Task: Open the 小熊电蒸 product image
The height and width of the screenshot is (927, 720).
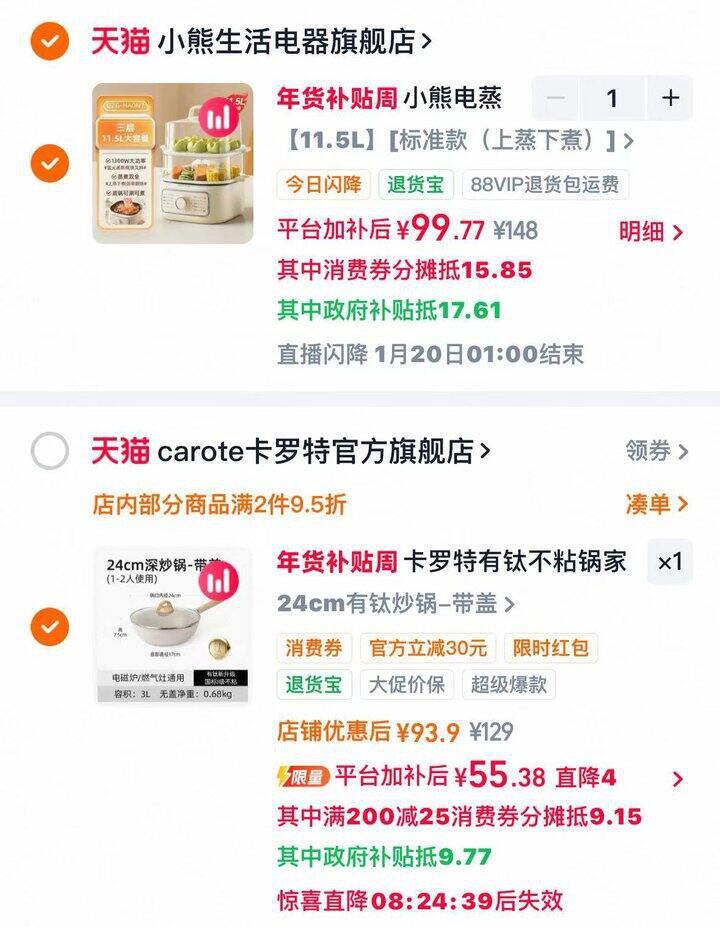Action: 173,164
